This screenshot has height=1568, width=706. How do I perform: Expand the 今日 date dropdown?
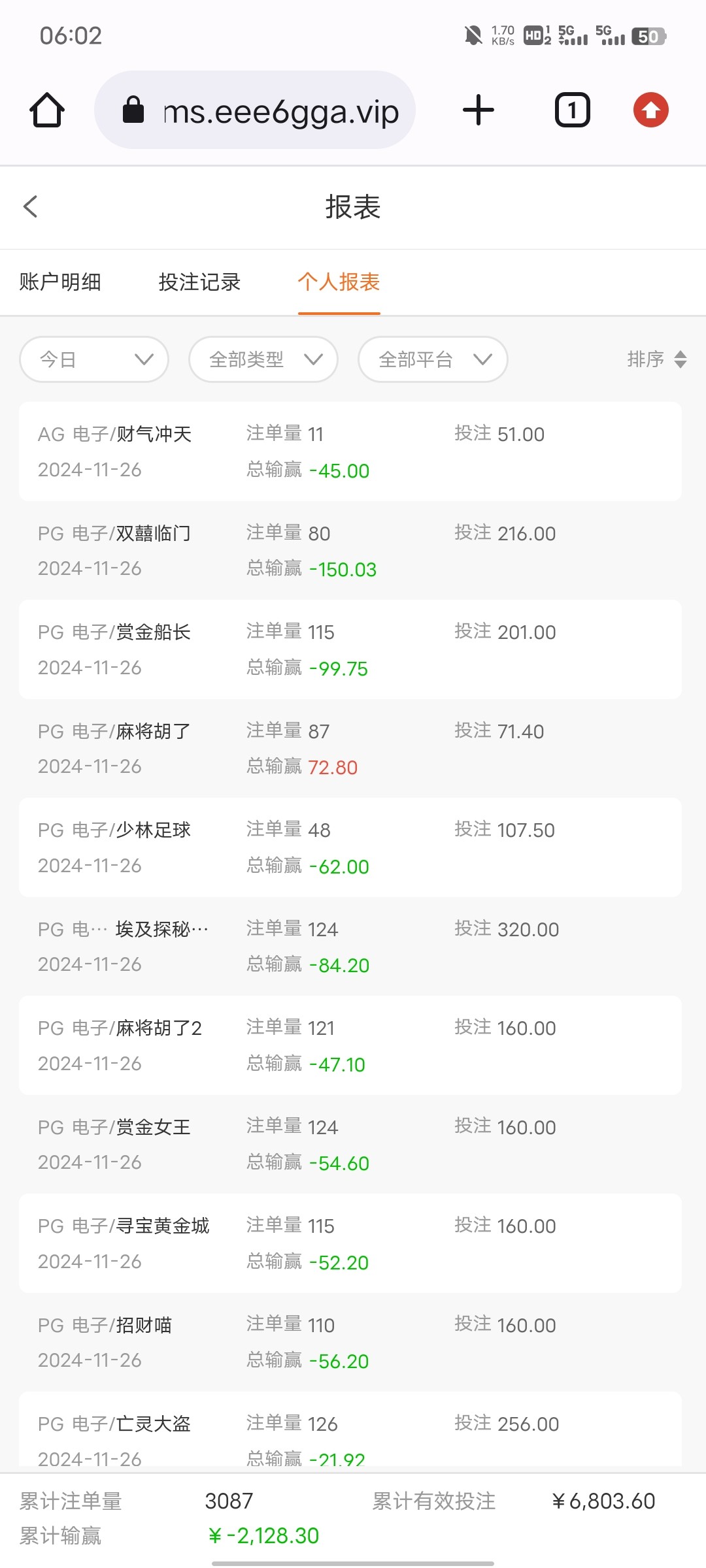[x=94, y=359]
